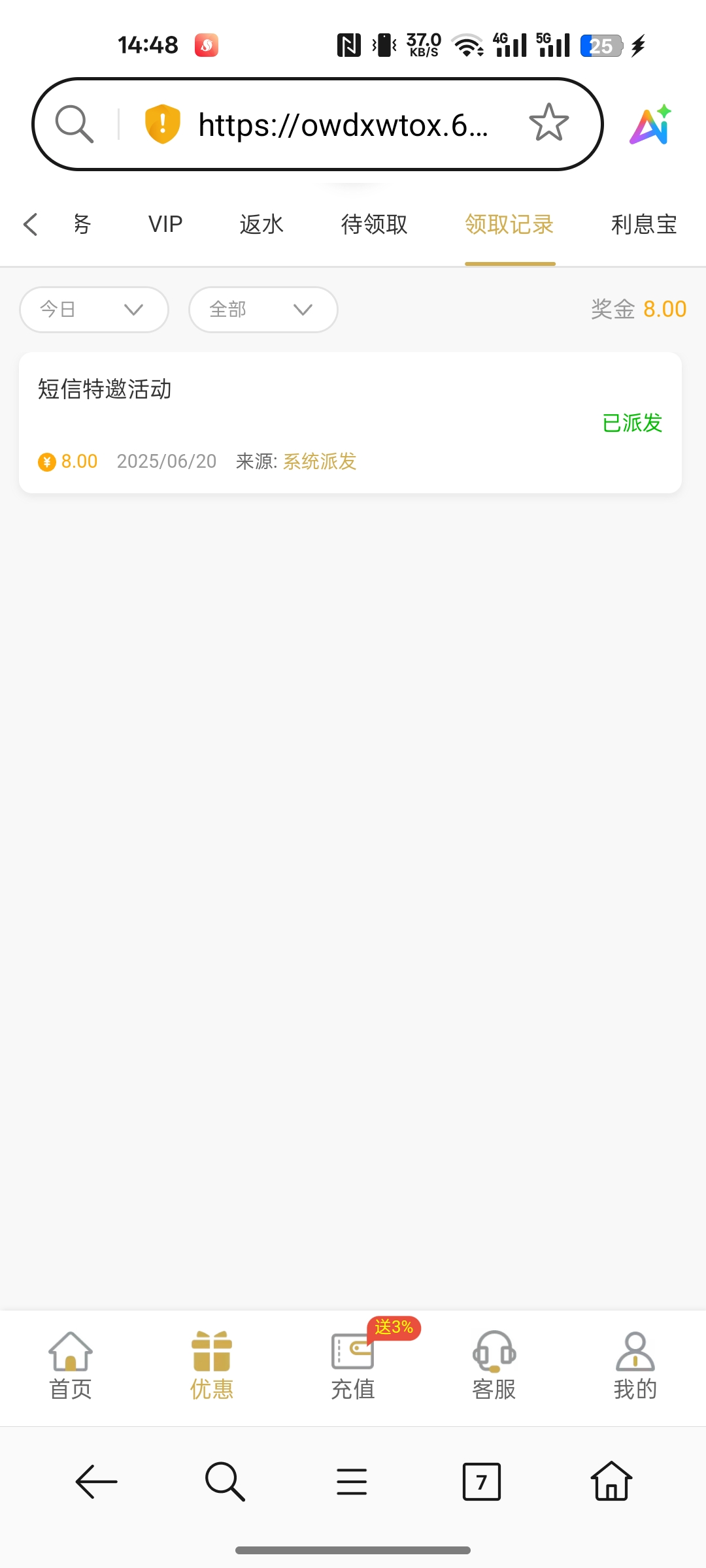Switch to the 待领取 tab
The width and height of the screenshot is (706, 1568).
[x=374, y=224]
